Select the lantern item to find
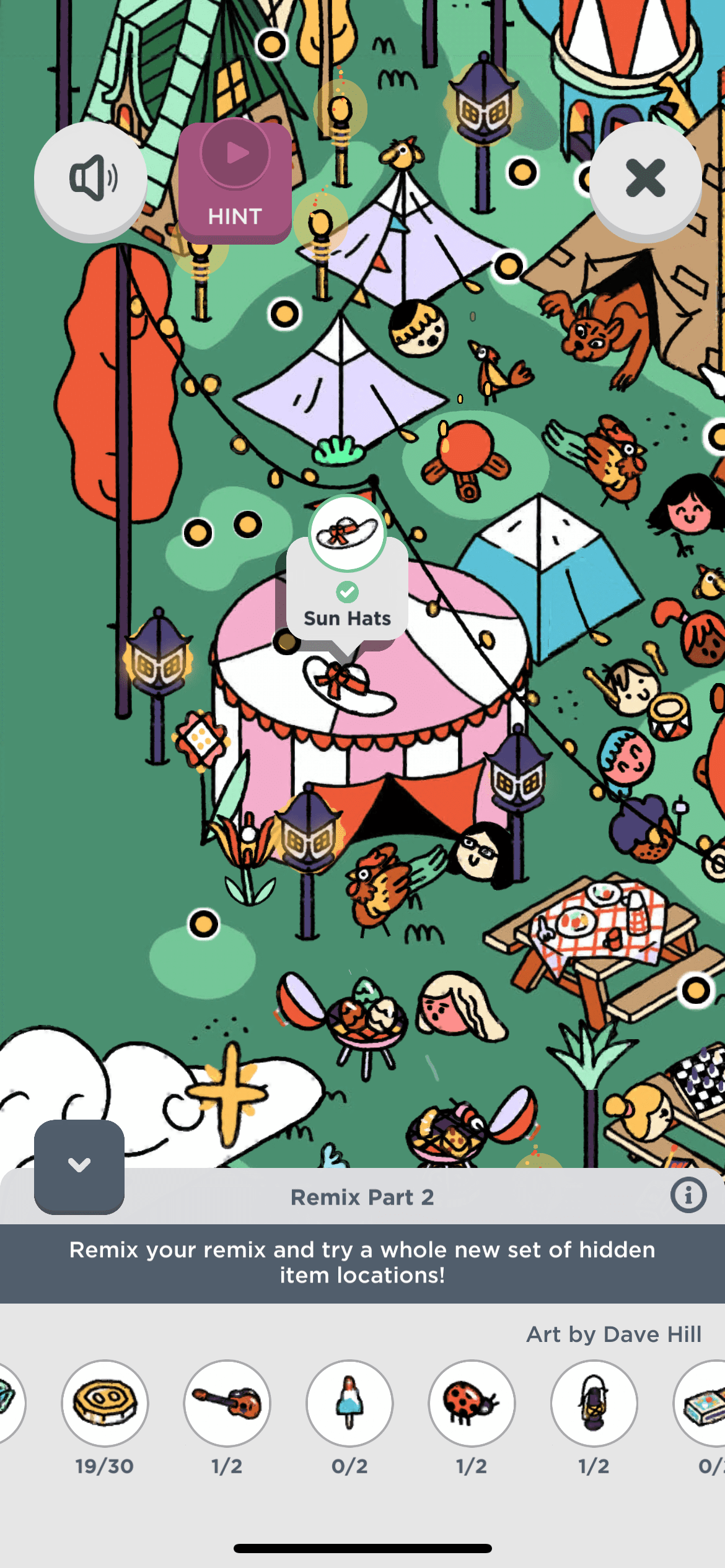The width and height of the screenshot is (725, 1568). [594, 1403]
